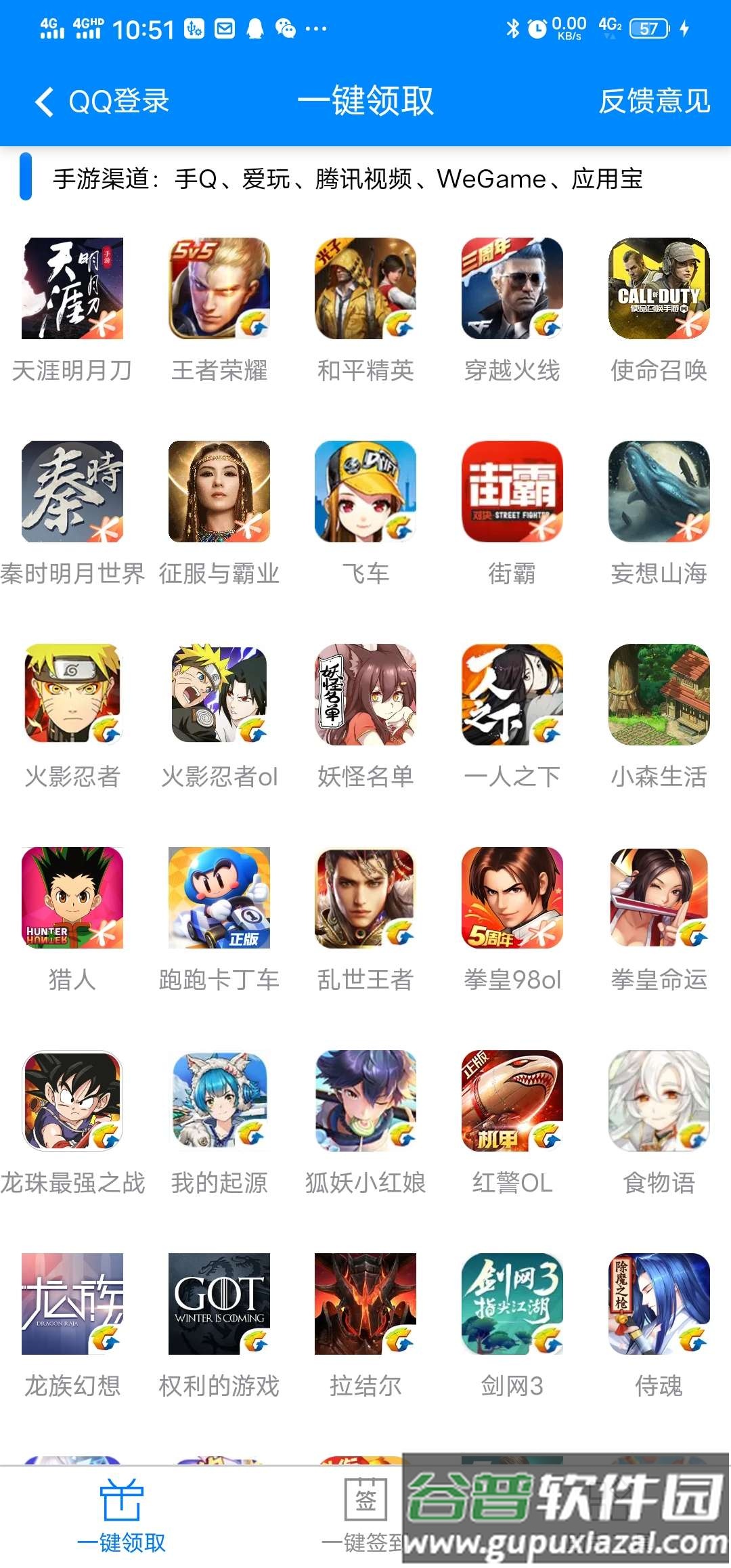Select the 妄想山海 game icon
This screenshot has width=731, height=1568.
click(657, 493)
